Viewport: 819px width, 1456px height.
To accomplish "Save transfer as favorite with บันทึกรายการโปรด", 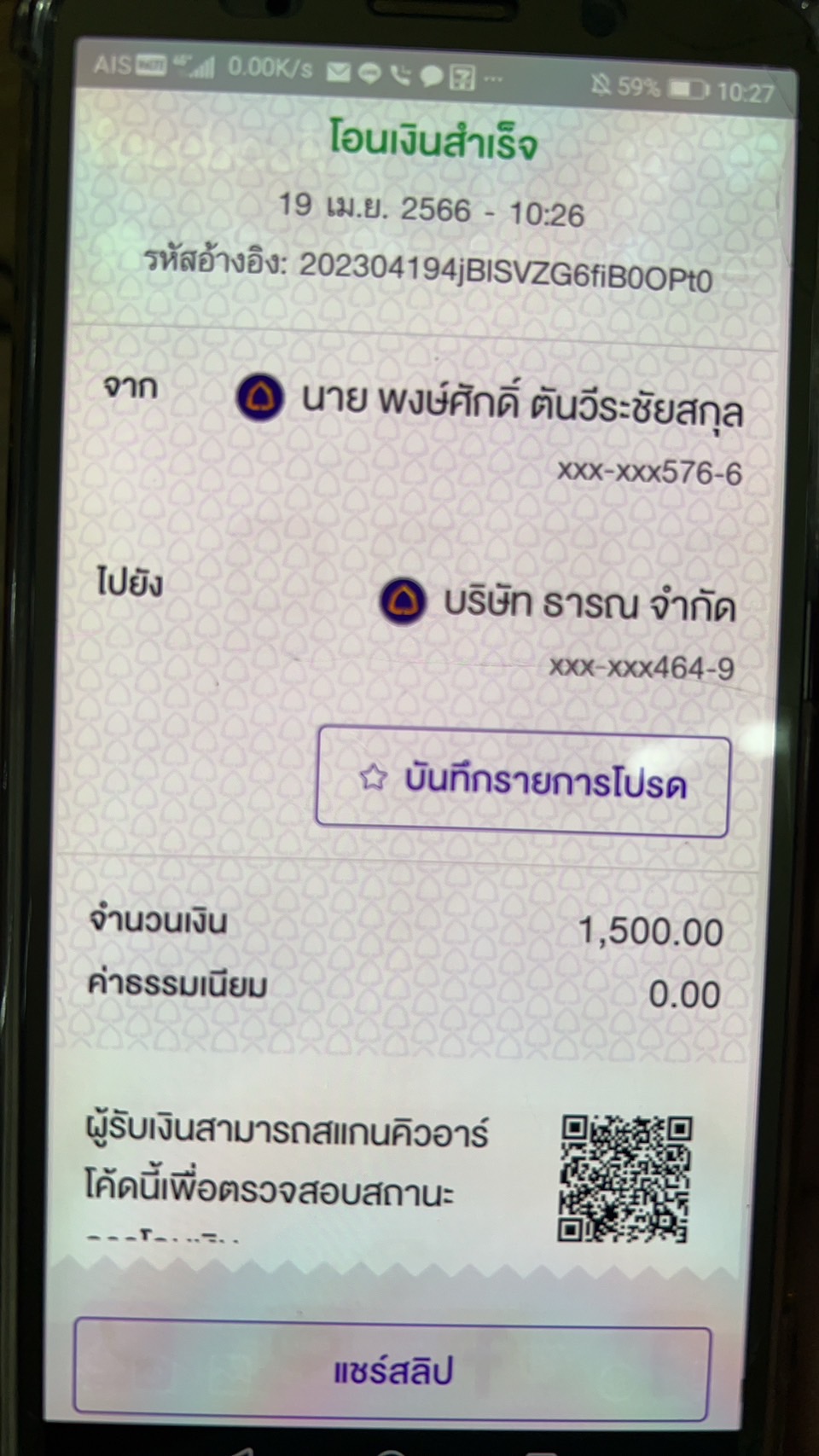I will [x=523, y=780].
